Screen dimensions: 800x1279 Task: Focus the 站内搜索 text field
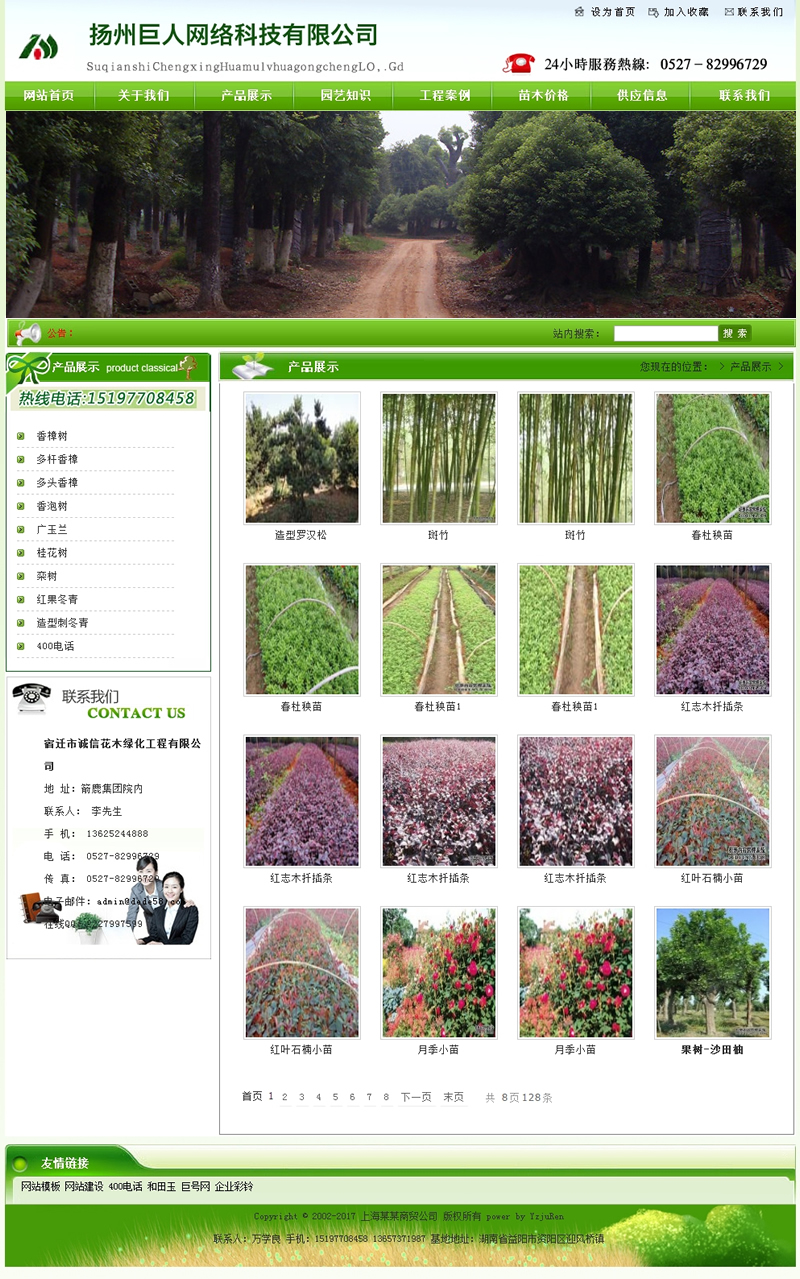pos(665,334)
